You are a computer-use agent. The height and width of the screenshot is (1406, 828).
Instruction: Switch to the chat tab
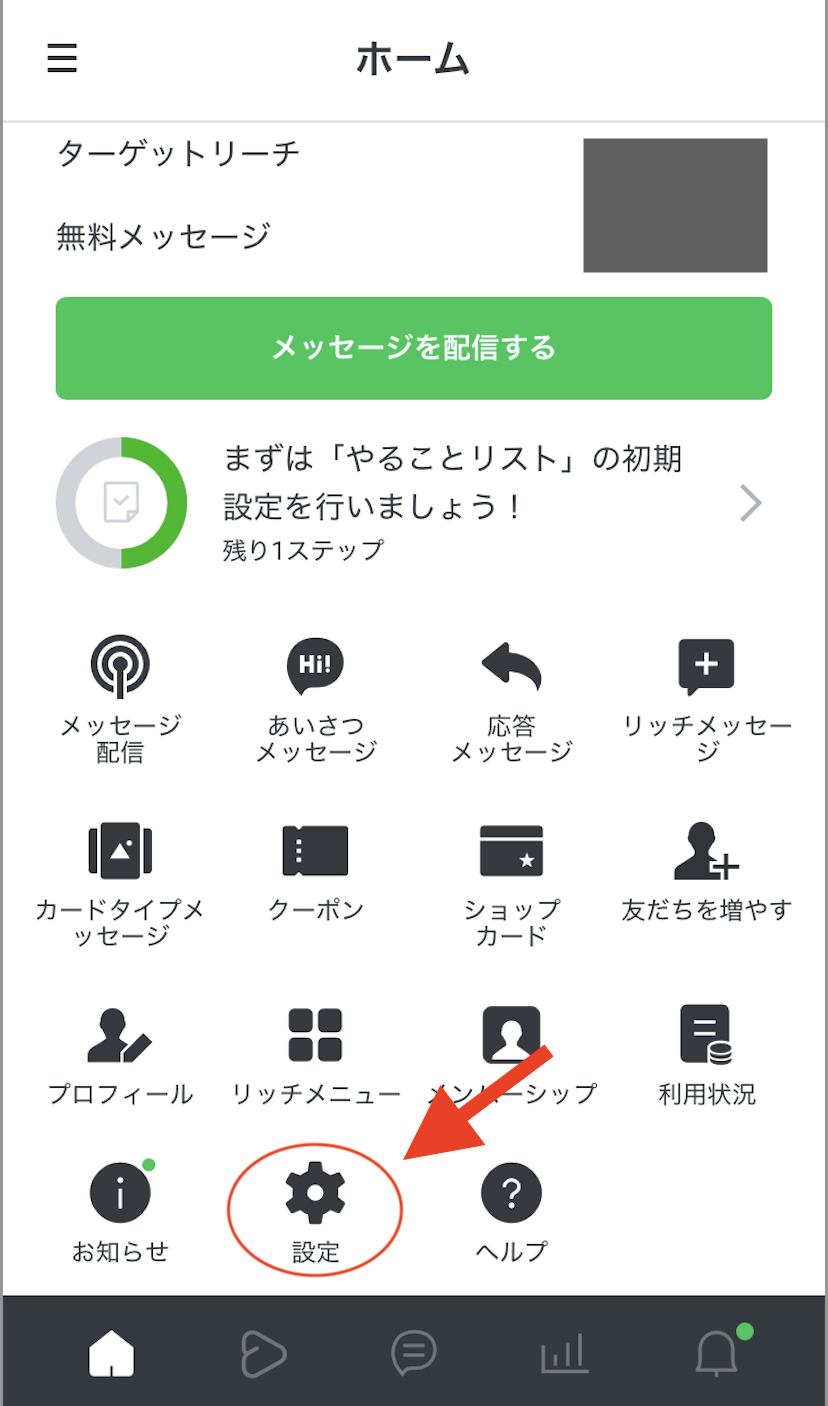[x=413, y=1354]
